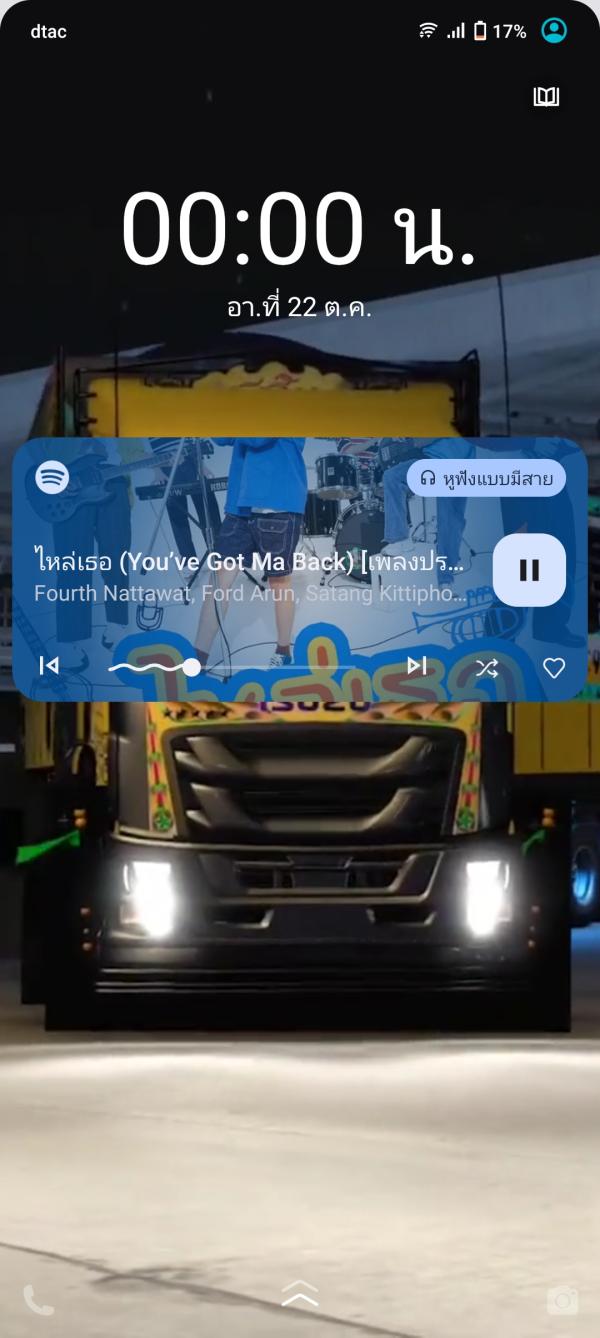Skip to the previous track

pyautogui.click(x=48, y=666)
